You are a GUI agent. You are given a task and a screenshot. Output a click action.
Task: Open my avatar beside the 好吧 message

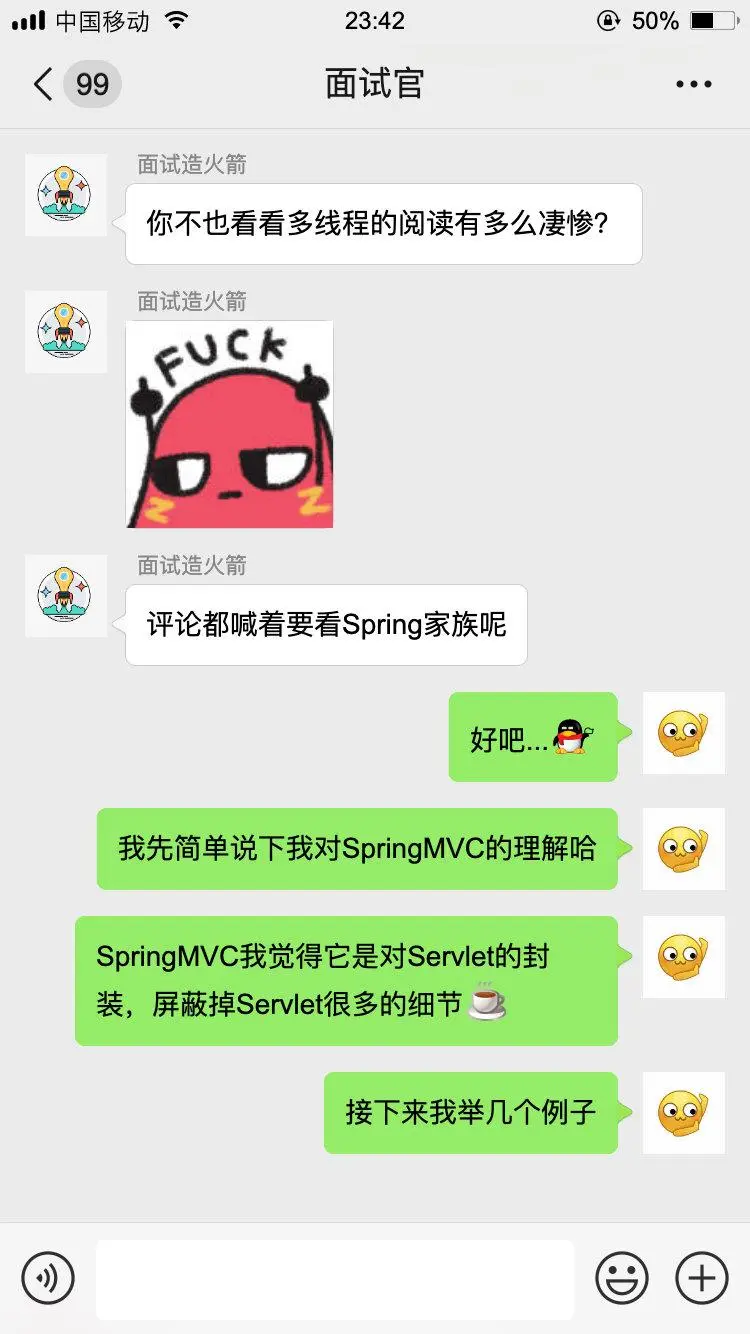click(x=683, y=733)
